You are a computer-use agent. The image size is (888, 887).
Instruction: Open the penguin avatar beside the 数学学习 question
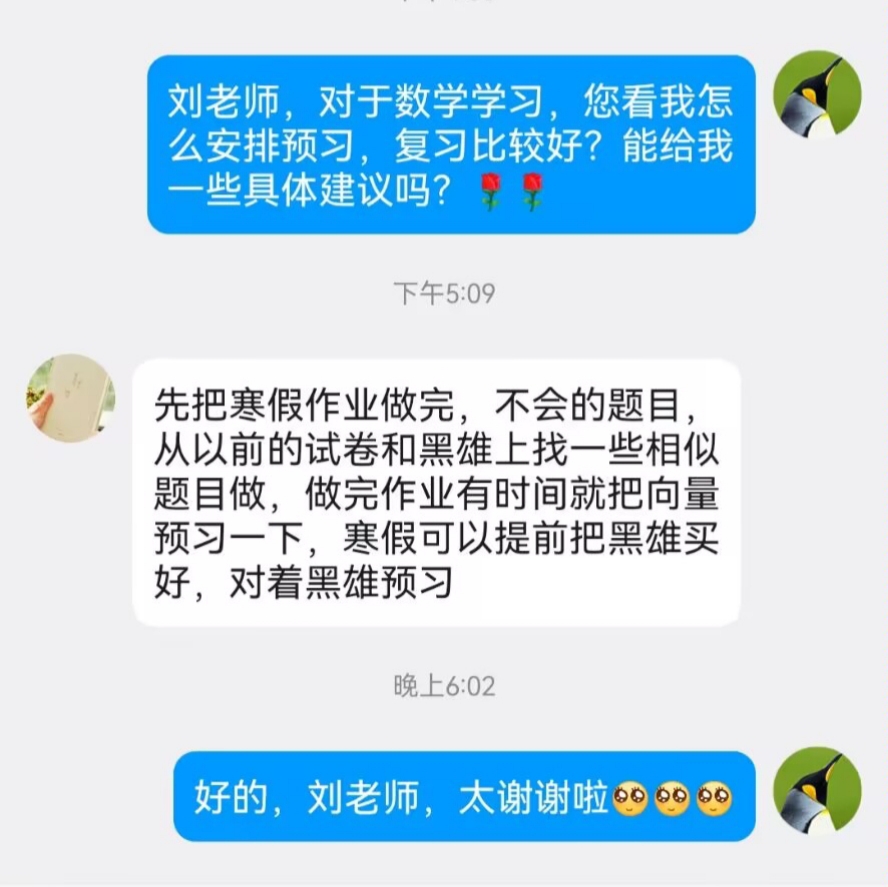[x=817, y=94]
